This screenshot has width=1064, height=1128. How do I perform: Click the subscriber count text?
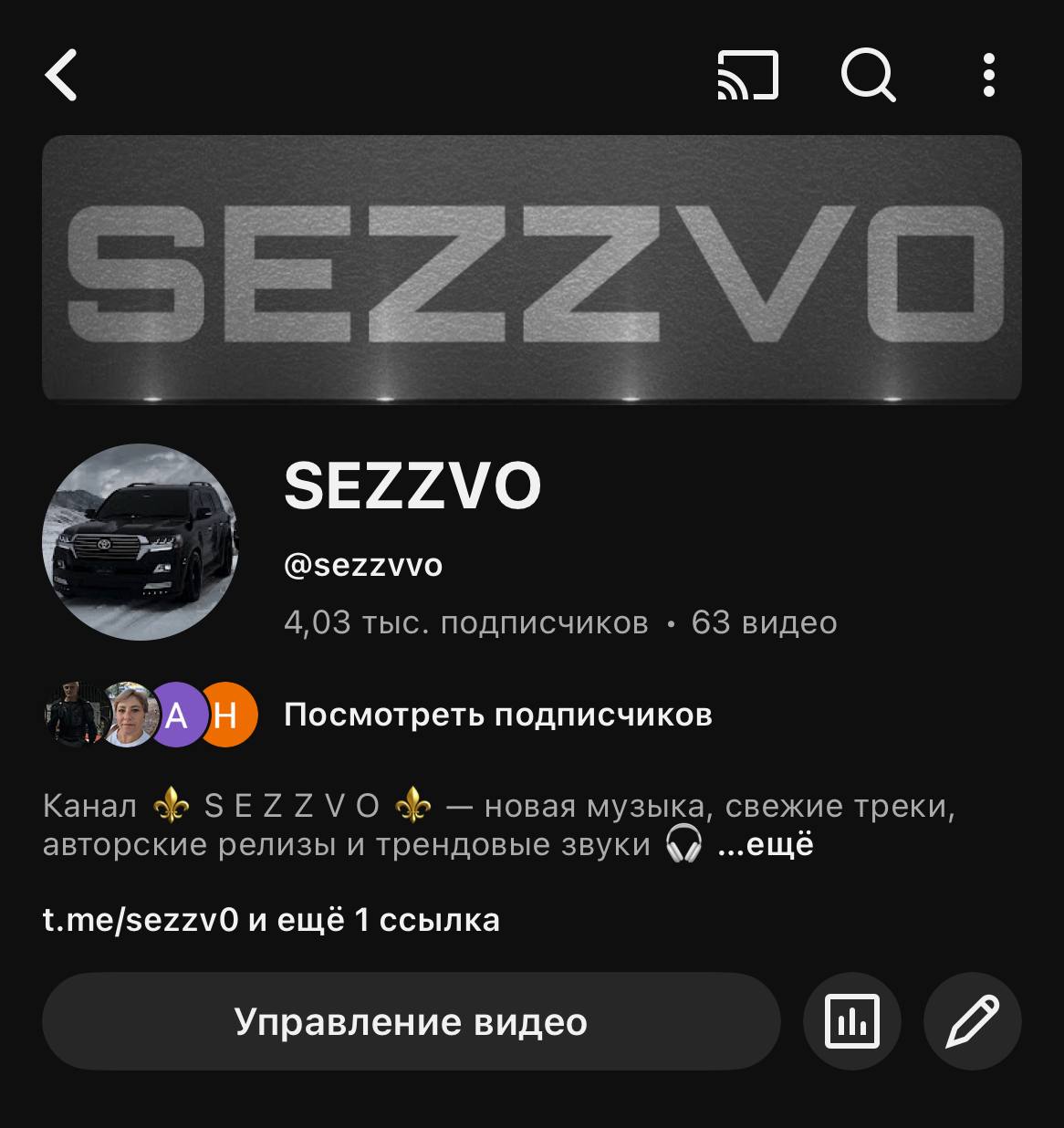[465, 622]
